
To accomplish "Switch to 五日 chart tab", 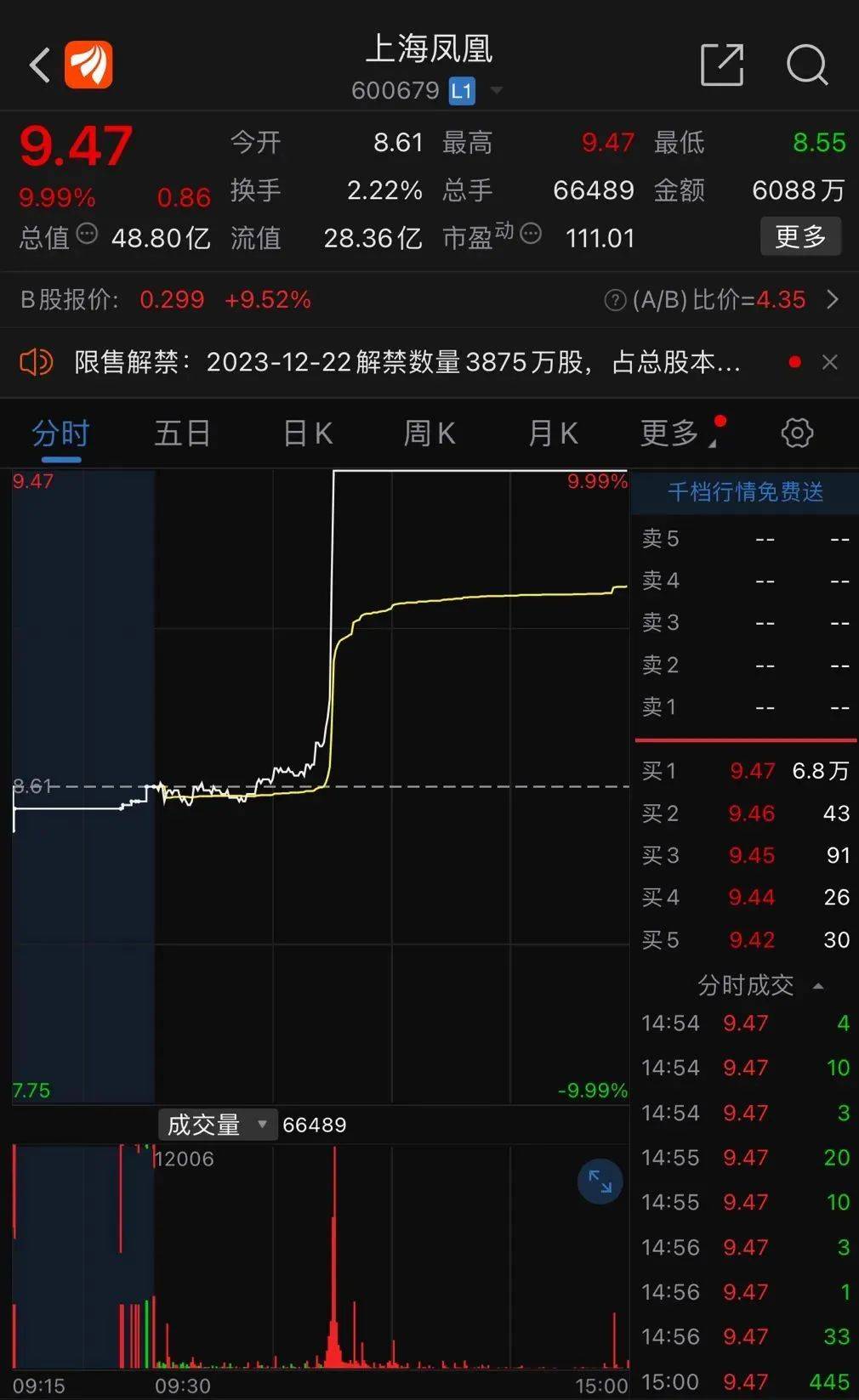I will pyautogui.click(x=182, y=434).
